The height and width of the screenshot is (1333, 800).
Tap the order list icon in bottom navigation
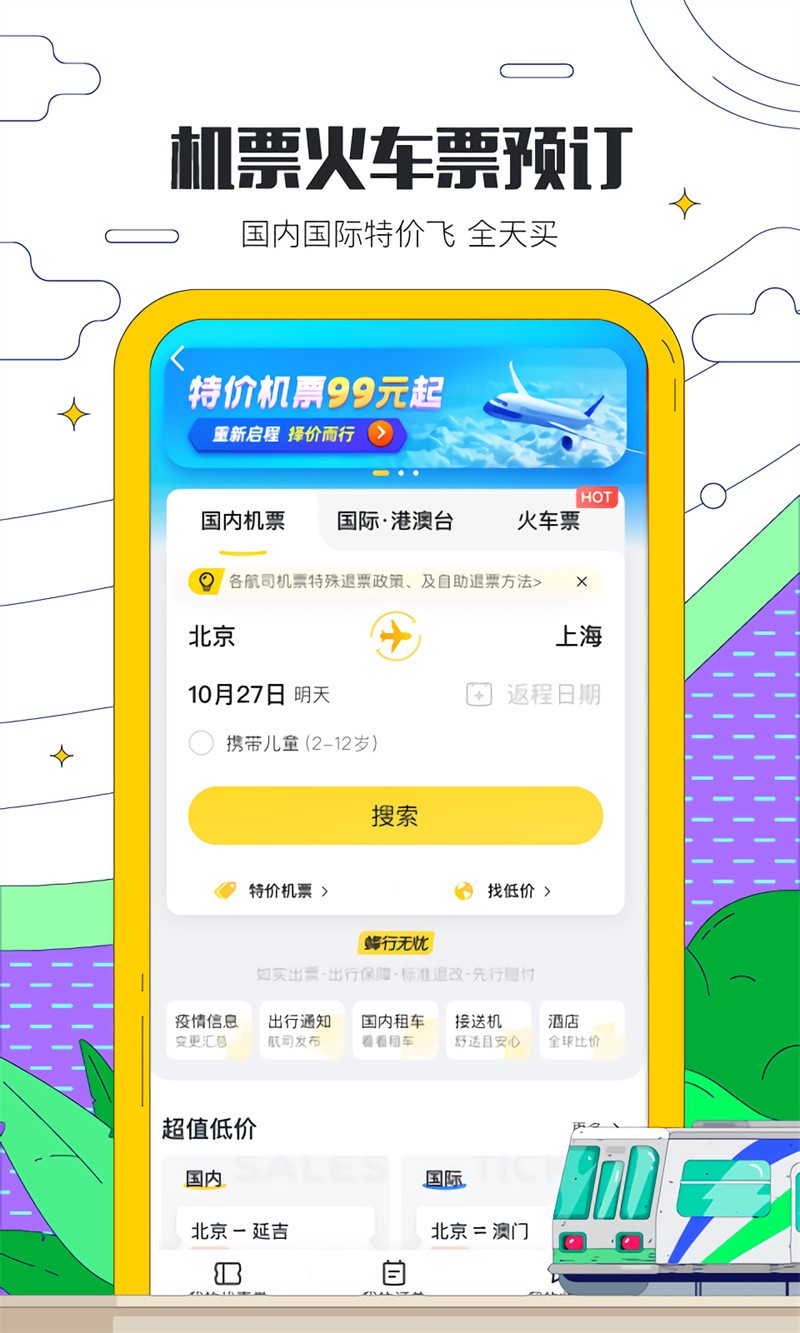(392, 1275)
